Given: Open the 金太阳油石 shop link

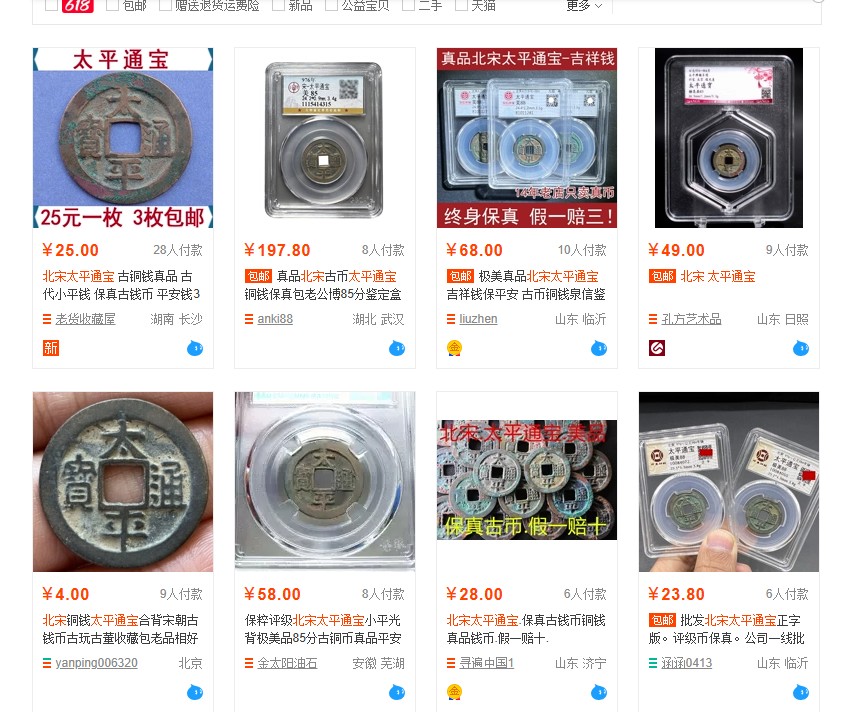Looking at the screenshot, I should coord(287,663).
